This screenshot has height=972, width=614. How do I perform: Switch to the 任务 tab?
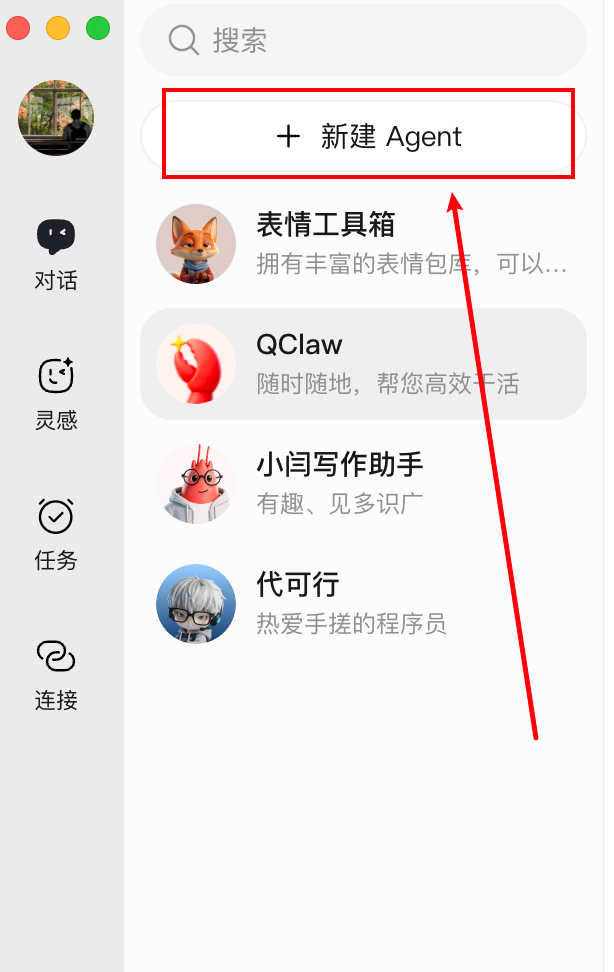56,534
